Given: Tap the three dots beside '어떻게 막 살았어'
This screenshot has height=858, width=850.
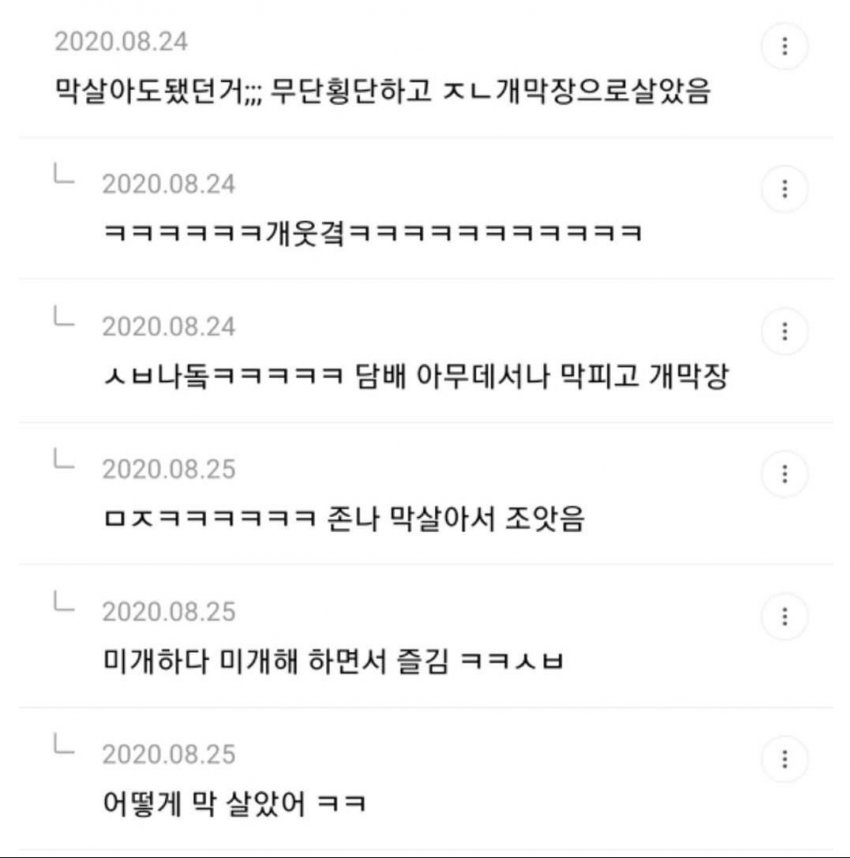Looking at the screenshot, I should (x=785, y=759).
